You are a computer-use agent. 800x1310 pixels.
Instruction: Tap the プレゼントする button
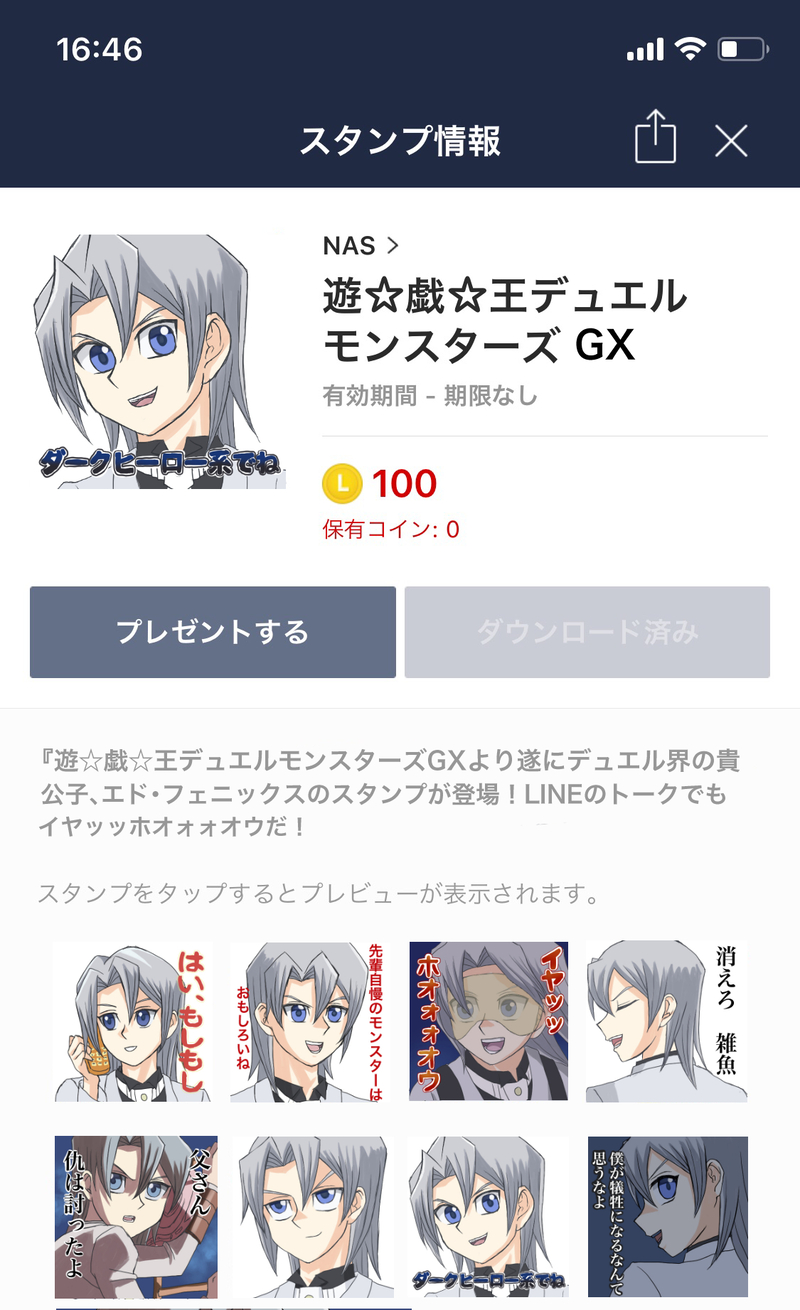point(213,632)
